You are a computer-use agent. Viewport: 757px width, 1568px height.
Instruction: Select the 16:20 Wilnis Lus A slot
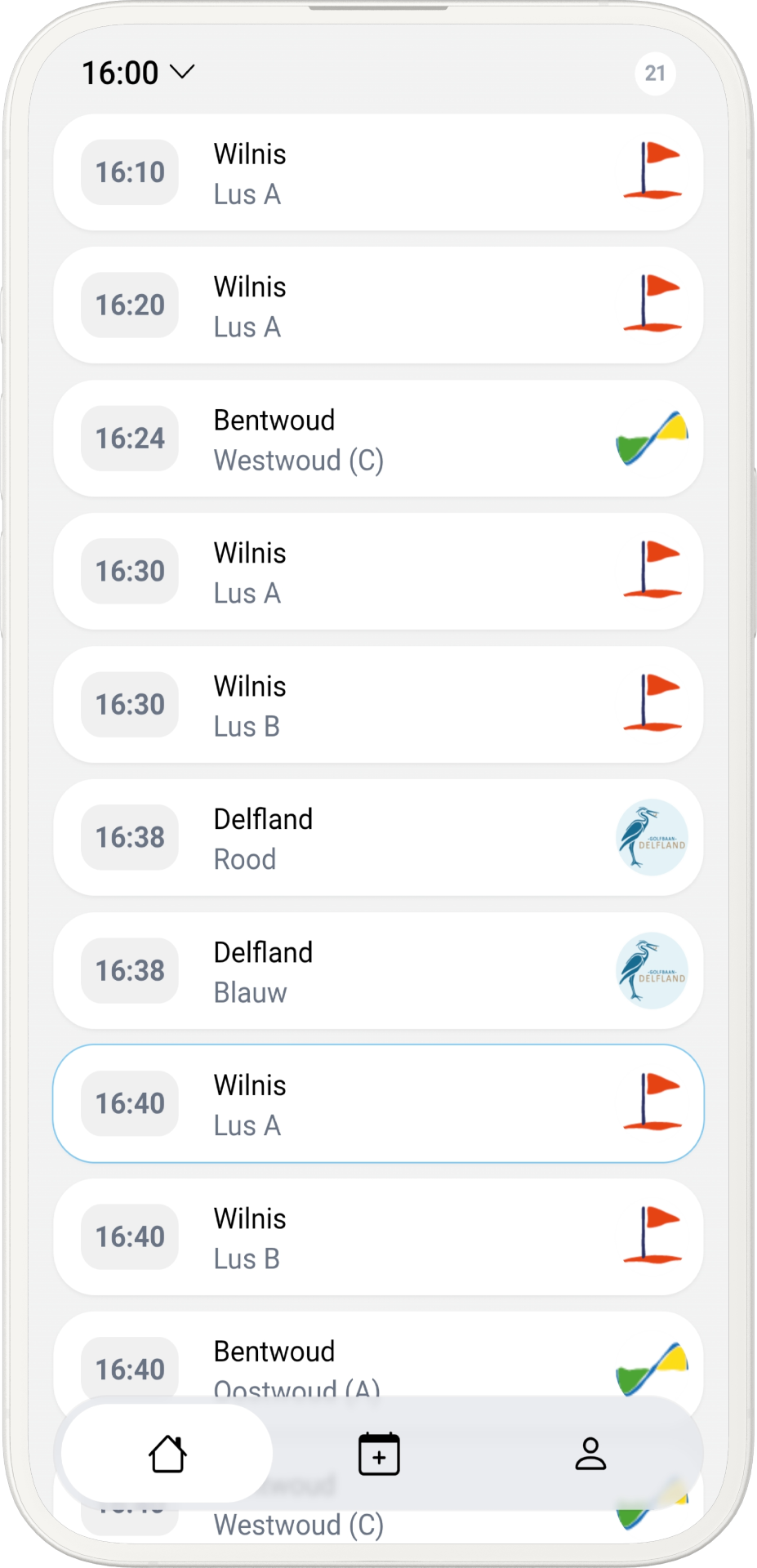click(x=378, y=305)
